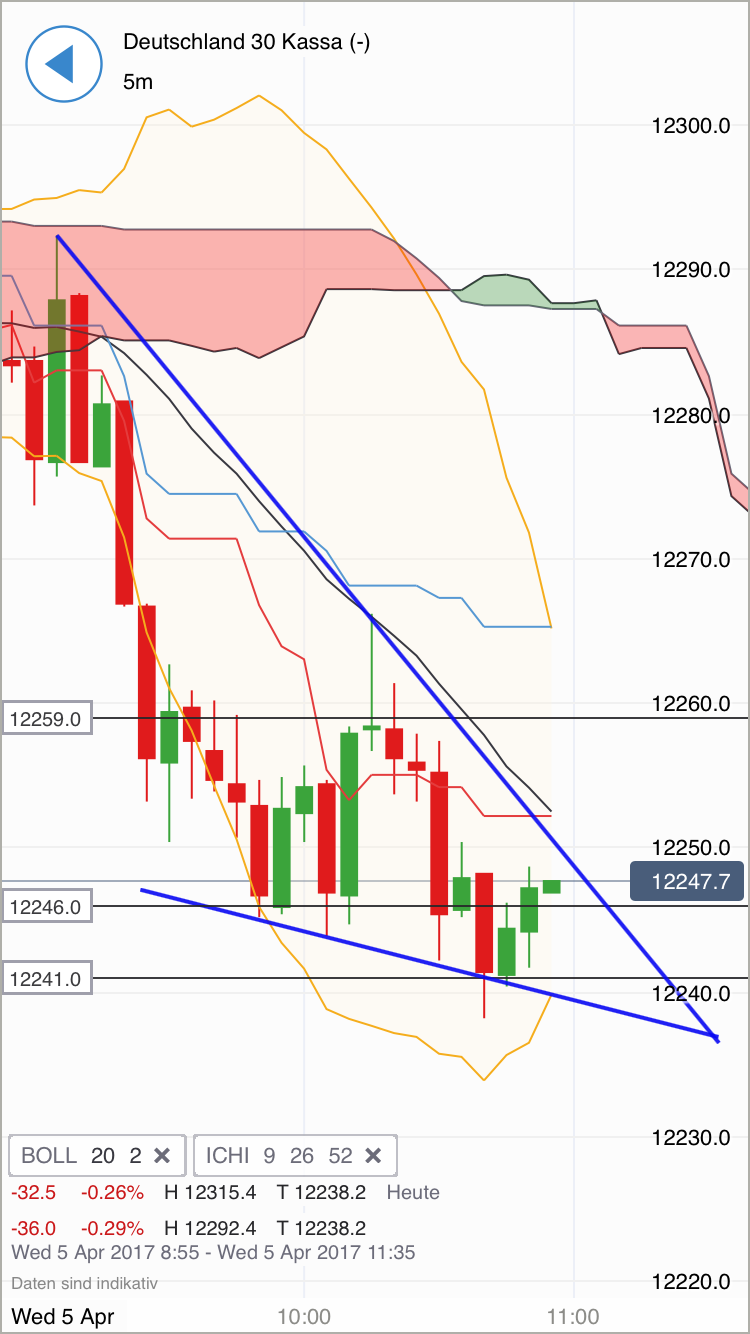Image resolution: width=750 pixels, height=1334 pixels.
Task: Select the 11:00 time axis label
Action: click(x=573, y=1316)
